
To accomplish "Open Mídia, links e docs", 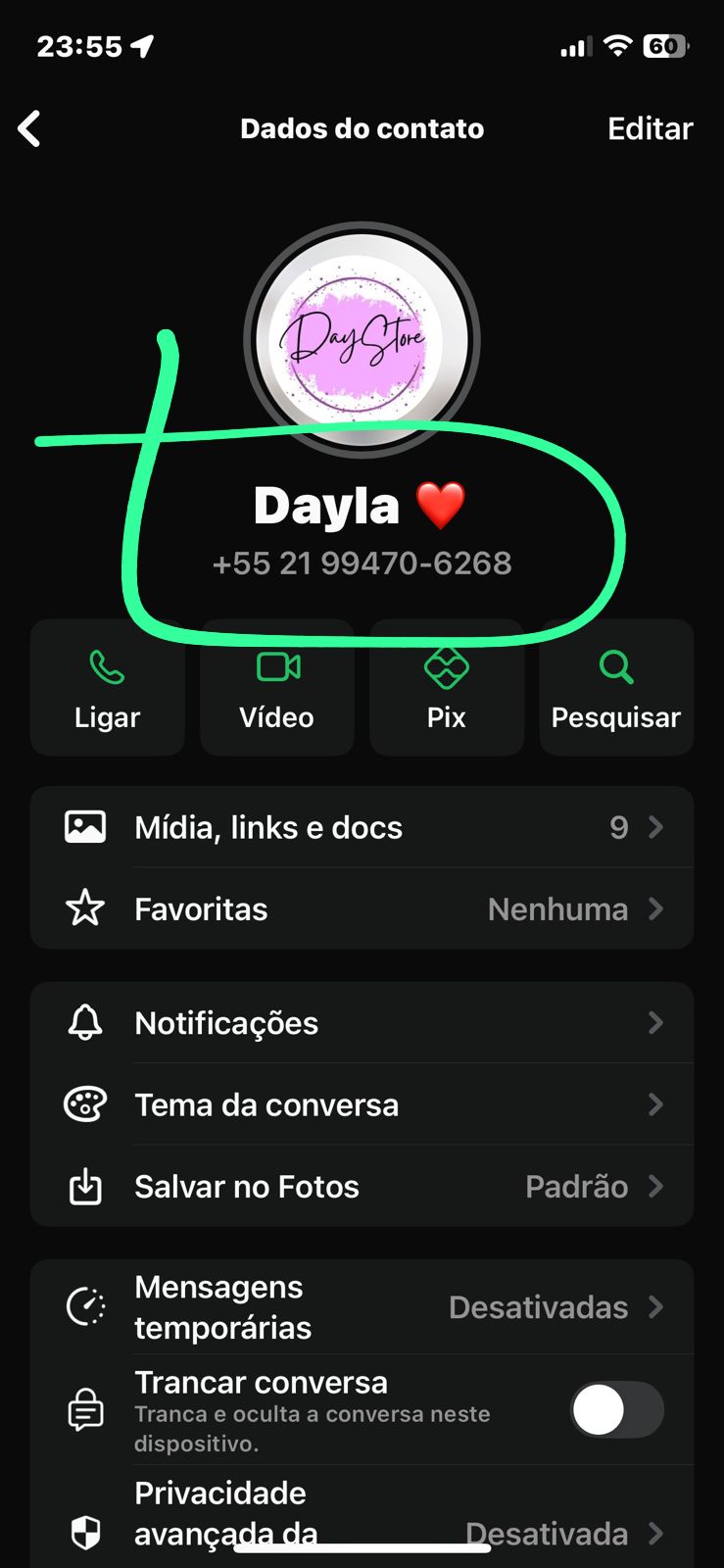I will tap(362, 827).
